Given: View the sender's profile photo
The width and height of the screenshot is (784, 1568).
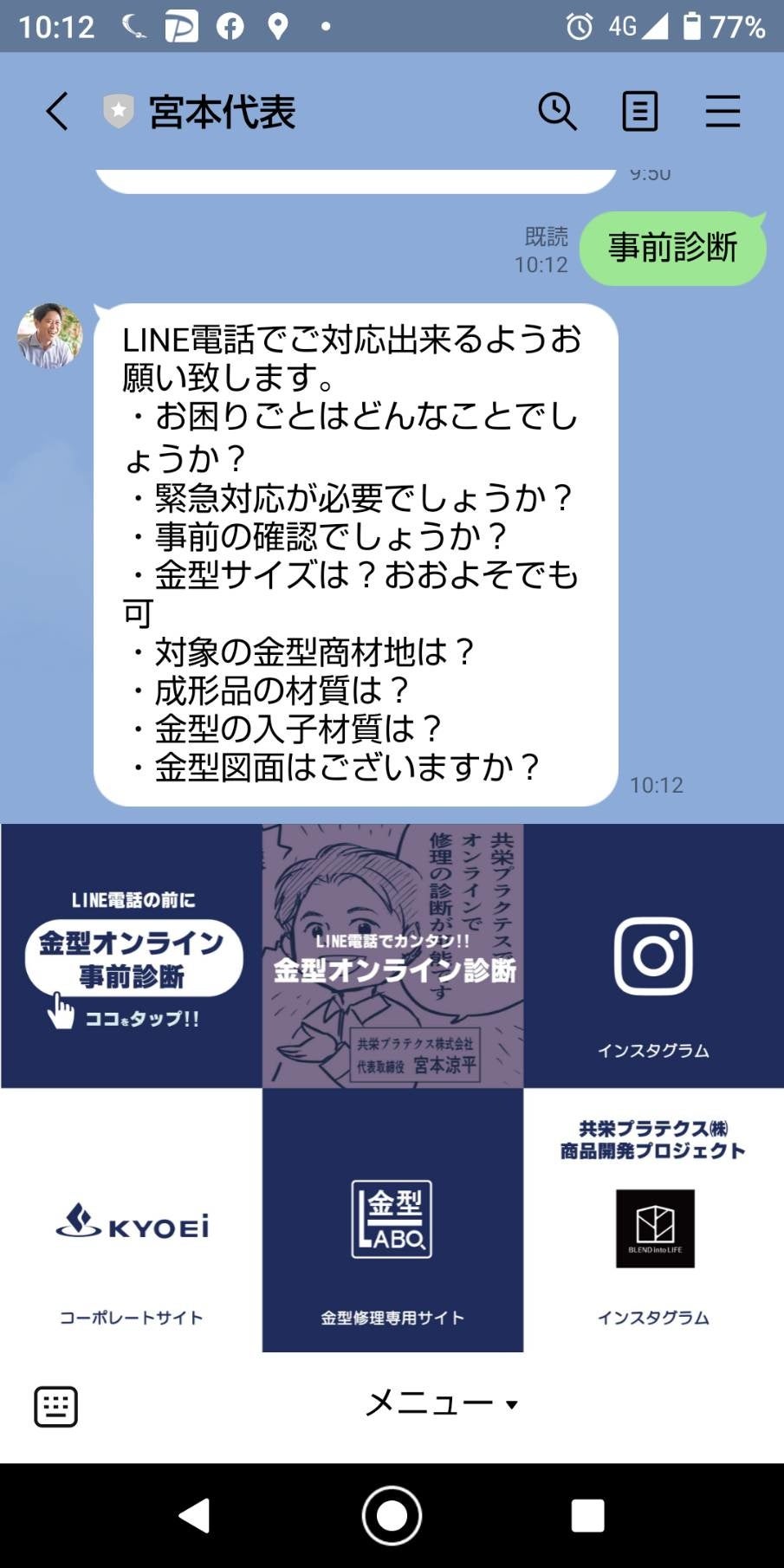Looking at the screenshot, I should (50, 336).
